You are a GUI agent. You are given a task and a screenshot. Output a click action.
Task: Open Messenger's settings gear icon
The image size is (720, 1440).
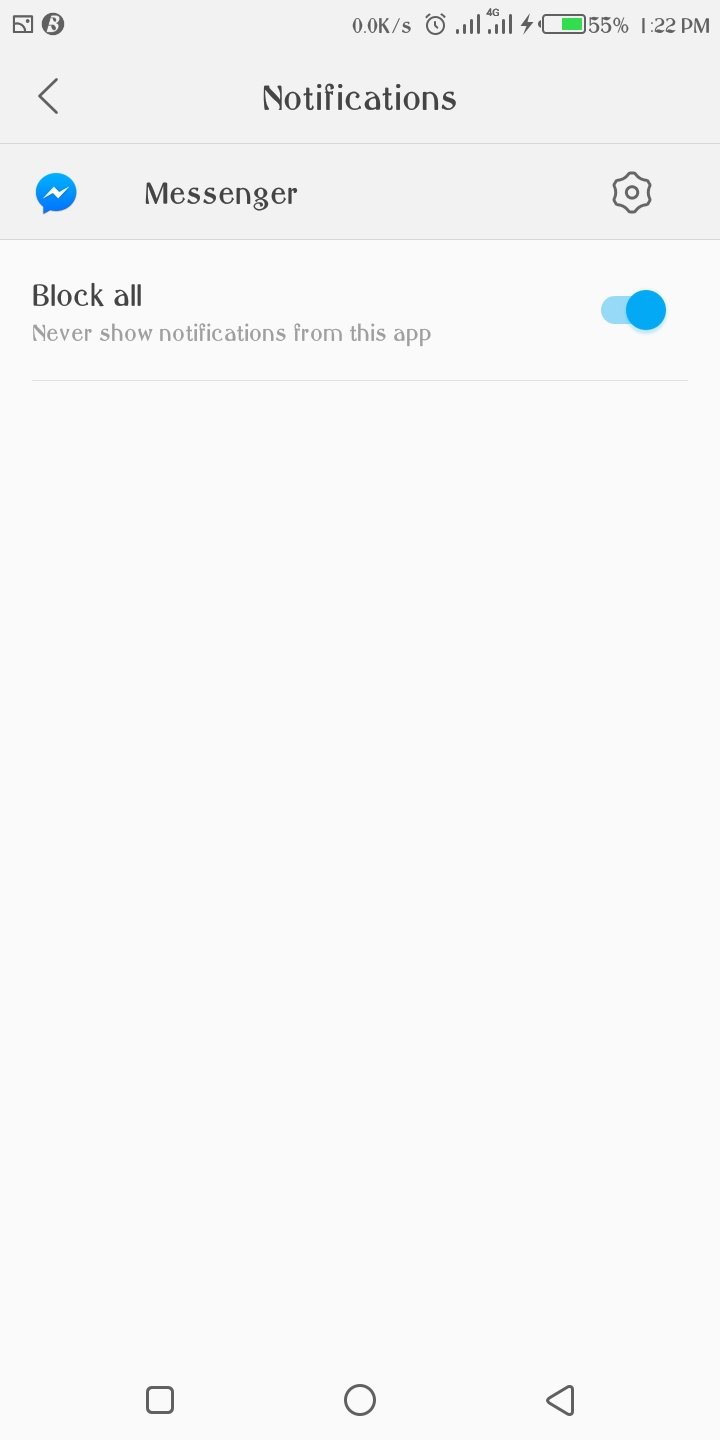click(632, 192)
